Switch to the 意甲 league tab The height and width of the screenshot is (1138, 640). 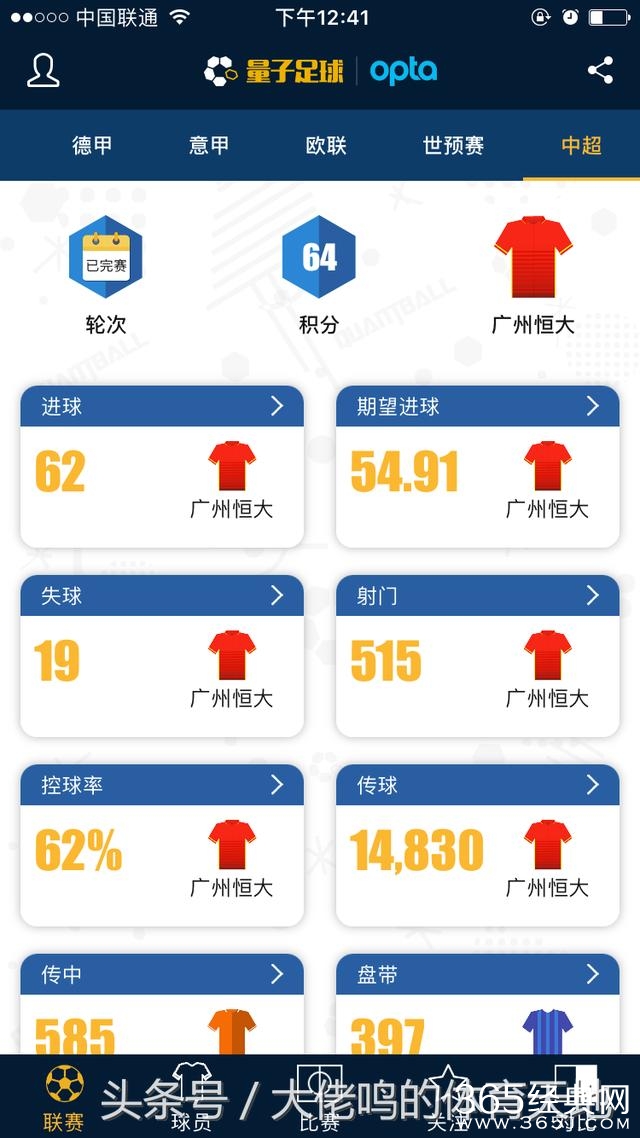[209, 145]
